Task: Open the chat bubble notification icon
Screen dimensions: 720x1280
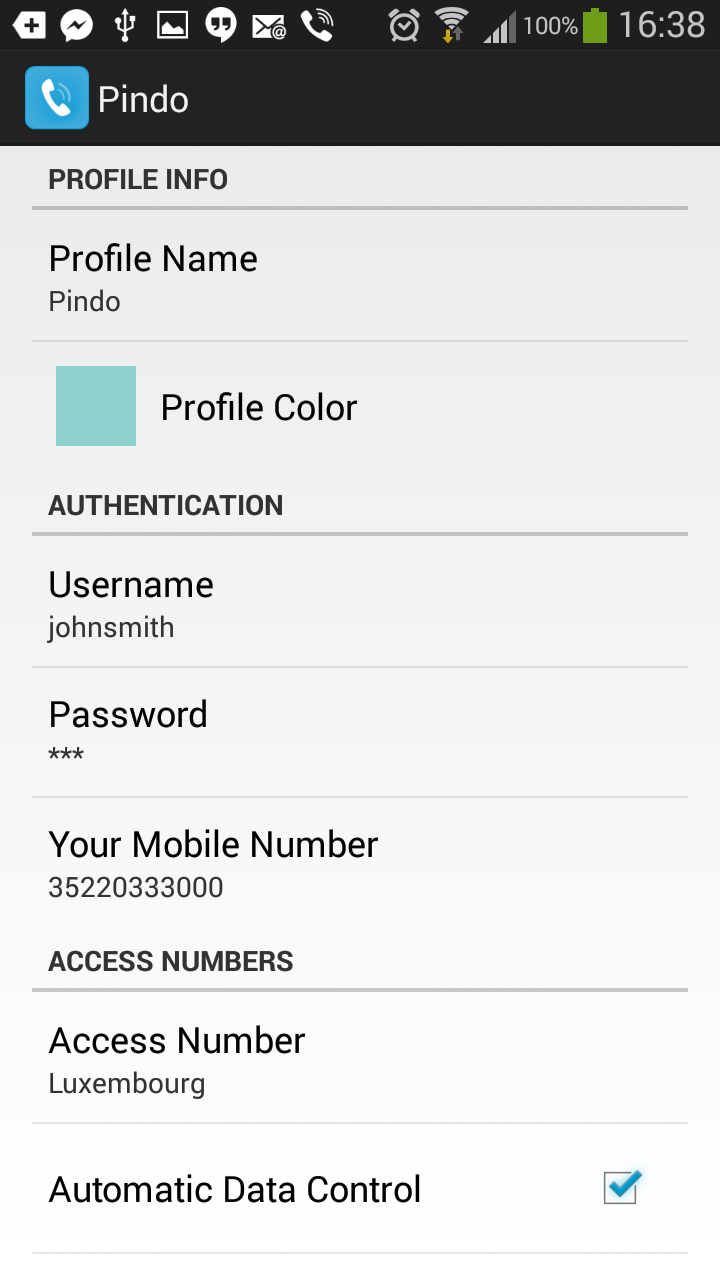Action: [220, 24]
